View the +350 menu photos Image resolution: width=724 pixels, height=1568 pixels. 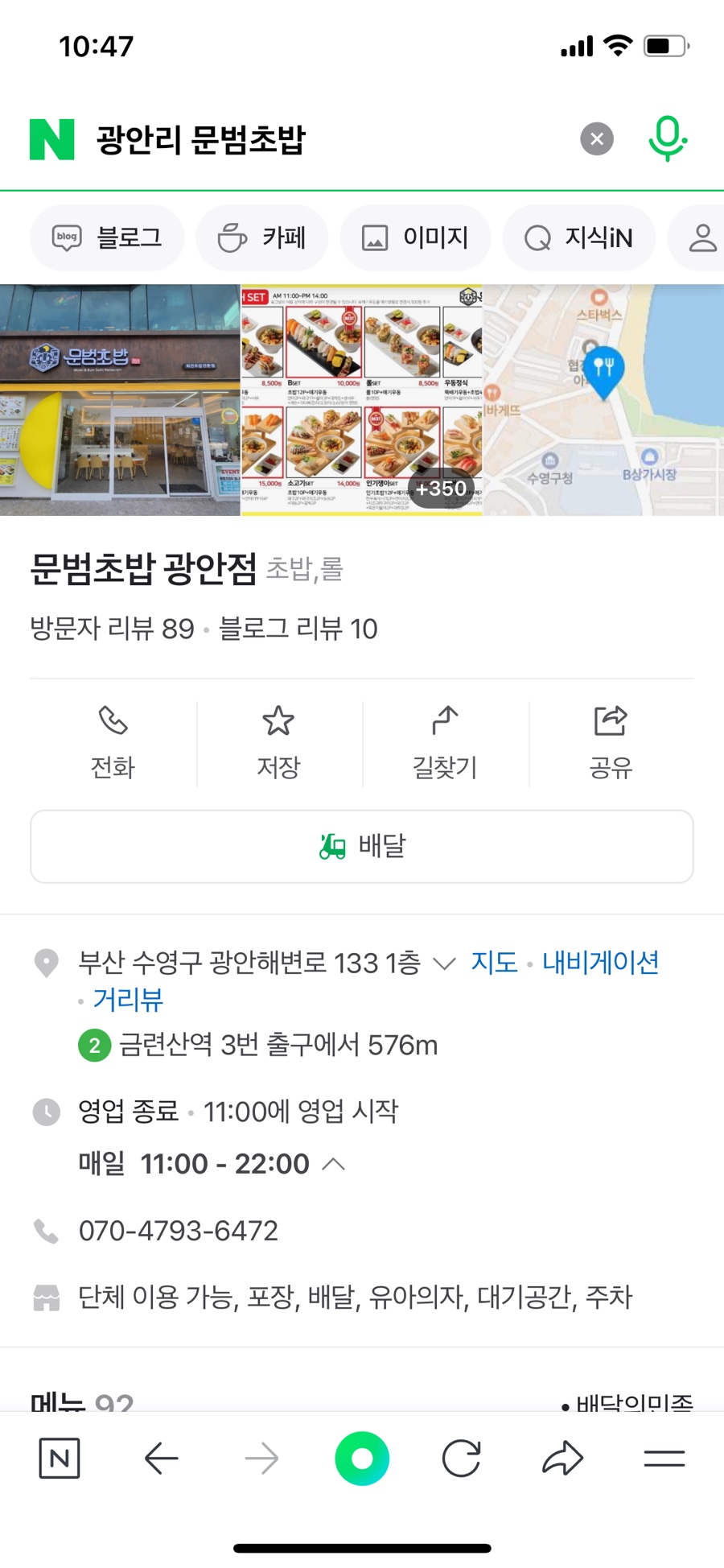coord(441,488)
